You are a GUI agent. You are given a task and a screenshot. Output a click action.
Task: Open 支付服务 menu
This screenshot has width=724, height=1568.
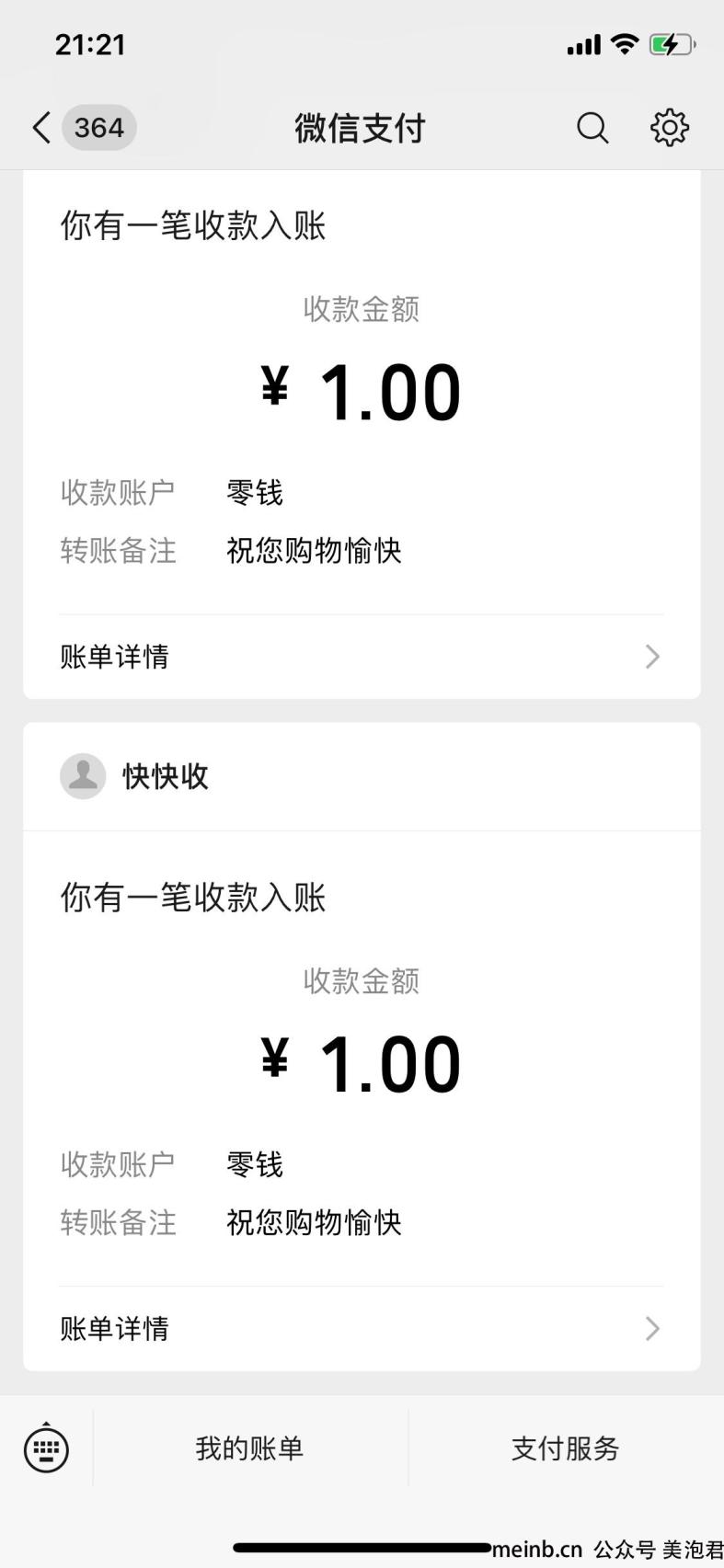pos(565,1448)
